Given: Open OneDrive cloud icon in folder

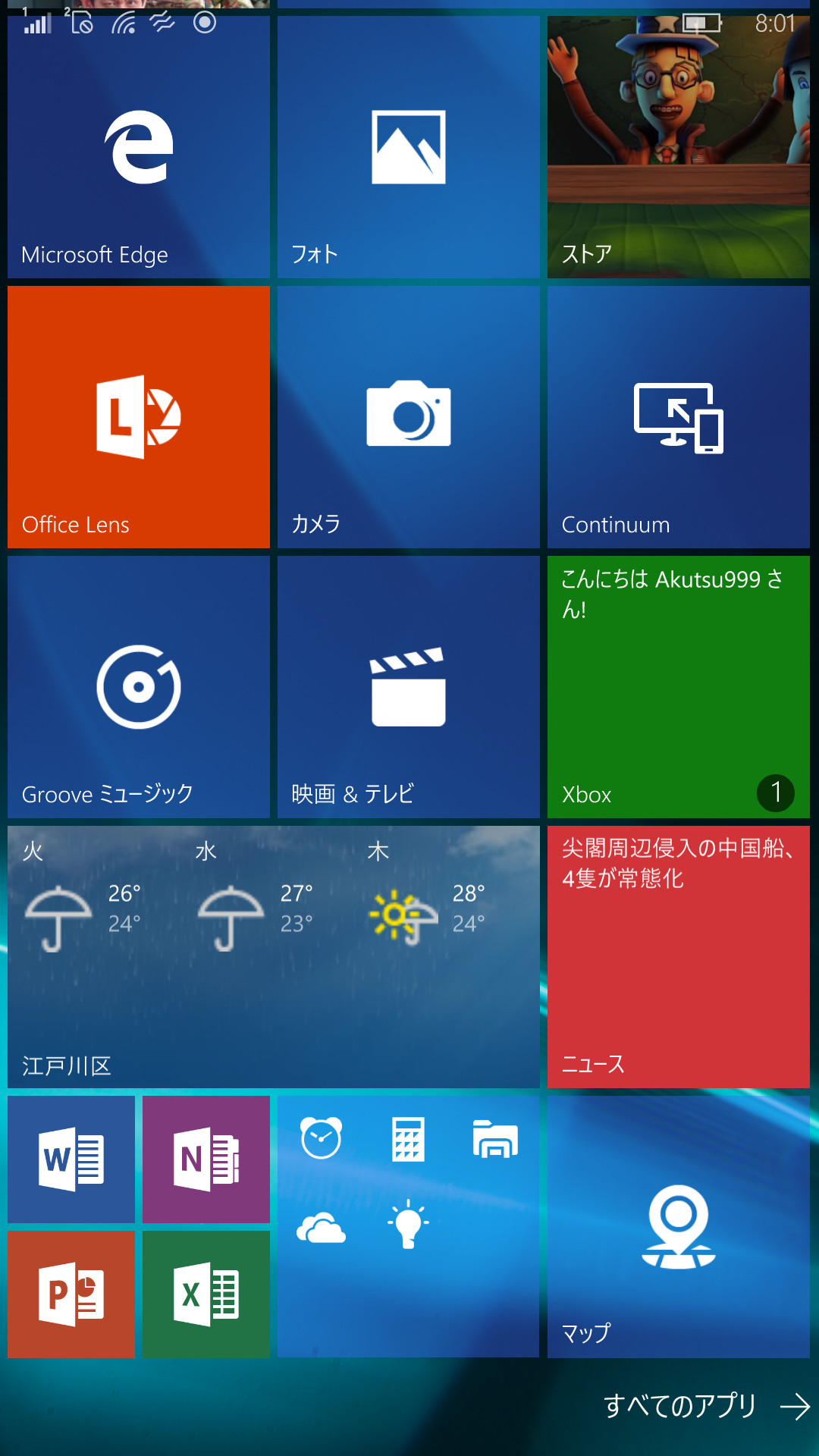Looking at the screenshot, I should 322,1226.
